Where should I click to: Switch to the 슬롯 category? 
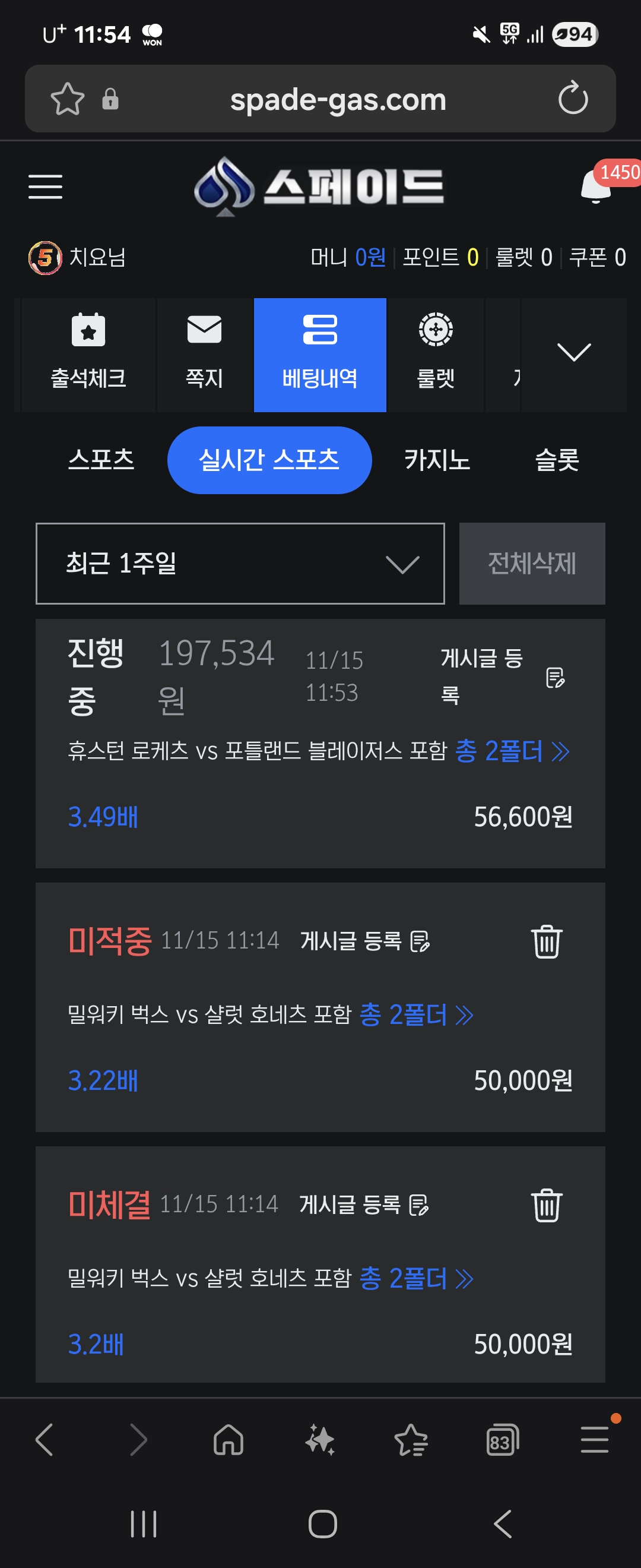coord(557,460)
